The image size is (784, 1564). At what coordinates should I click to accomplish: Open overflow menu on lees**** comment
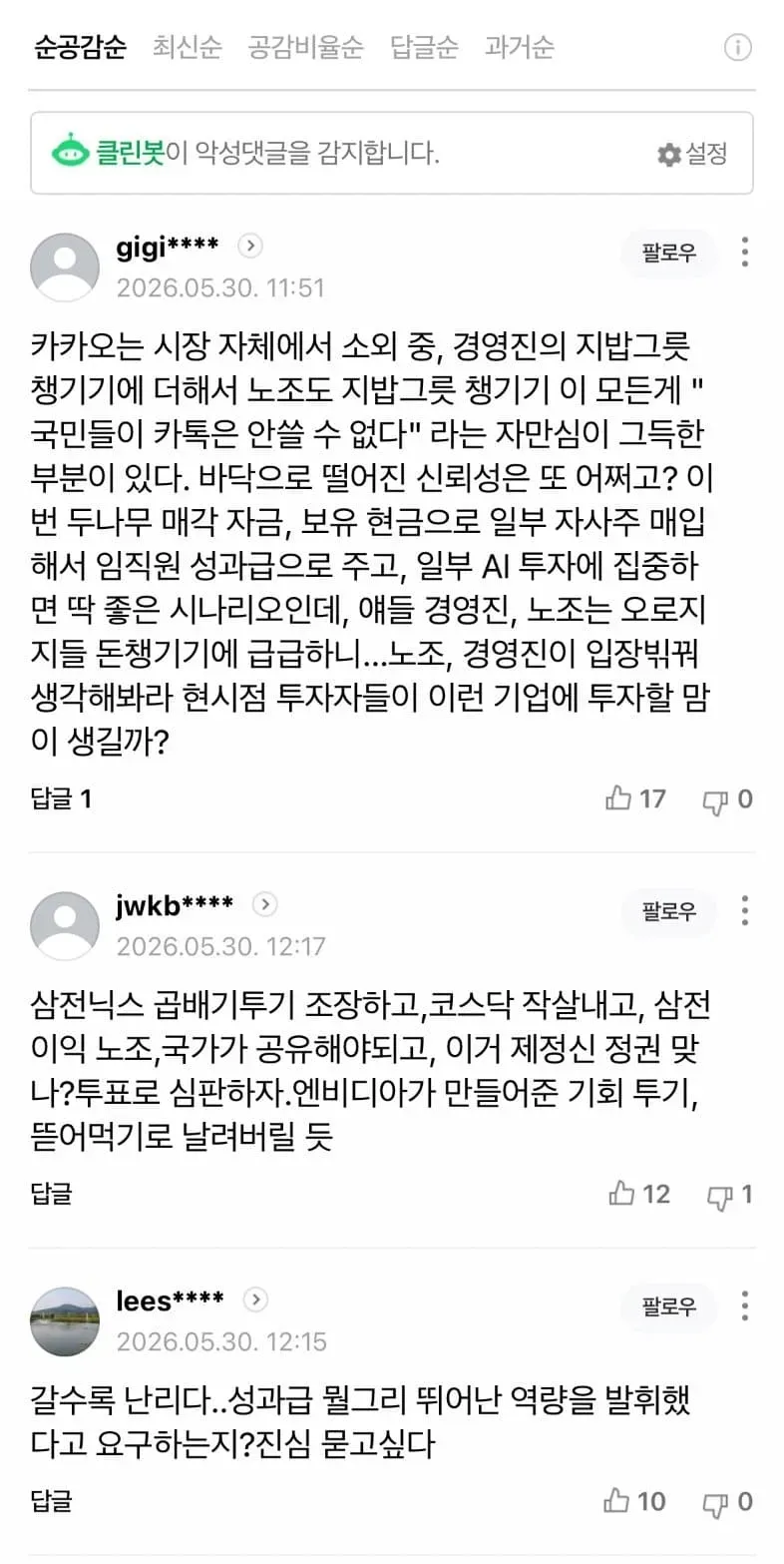(x=744, y=1306)
